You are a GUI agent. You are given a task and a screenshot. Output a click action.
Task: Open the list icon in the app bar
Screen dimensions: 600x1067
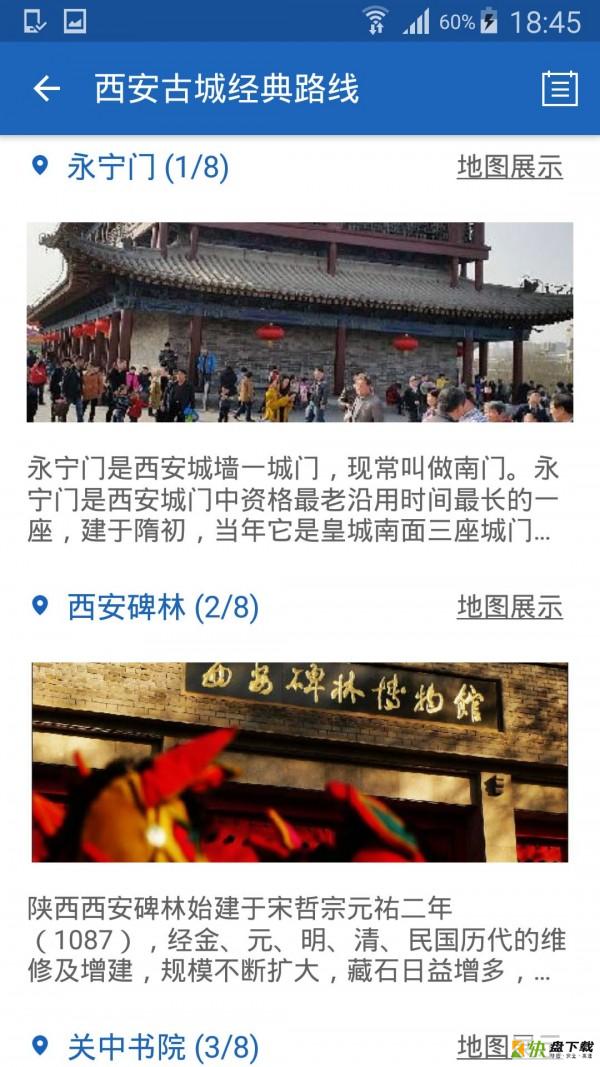pyautogui.click(x=560, y=89)
